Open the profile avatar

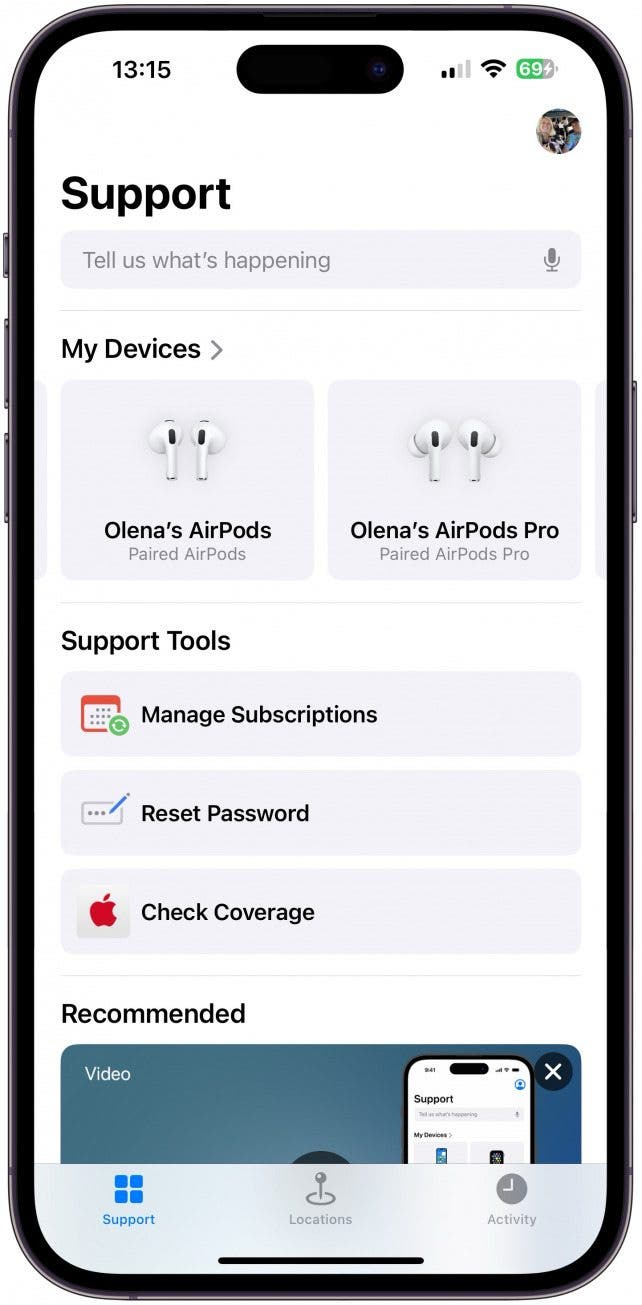tap(558, 131)
